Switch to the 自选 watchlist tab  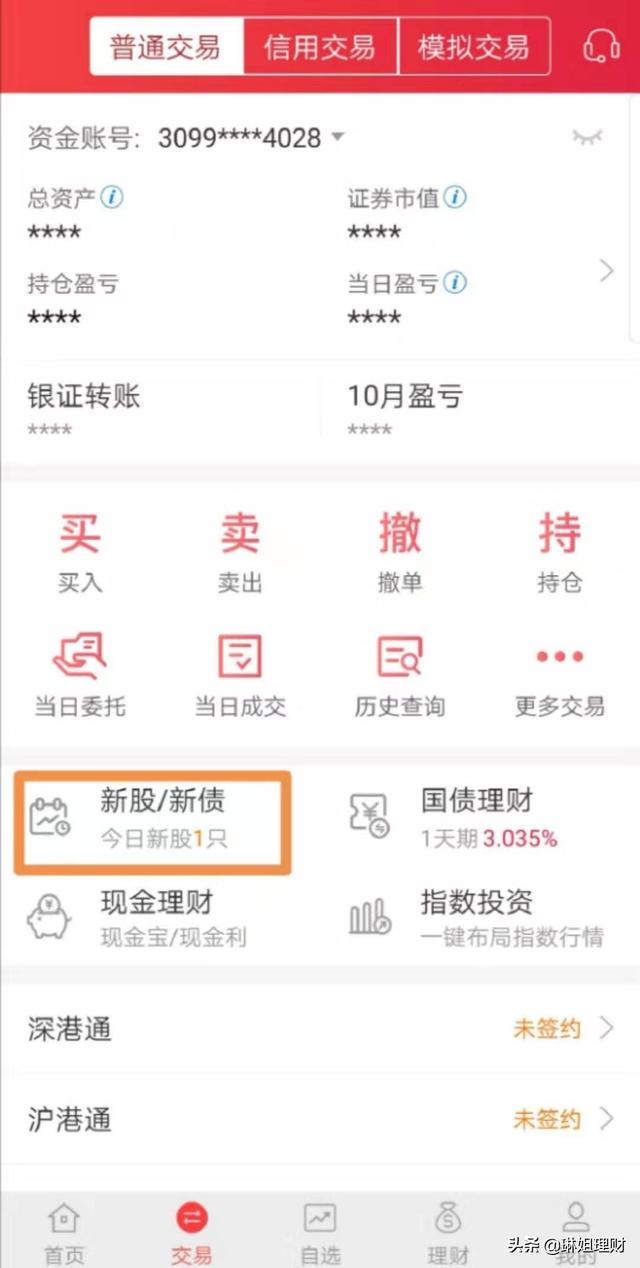(x=320, y=1232)
